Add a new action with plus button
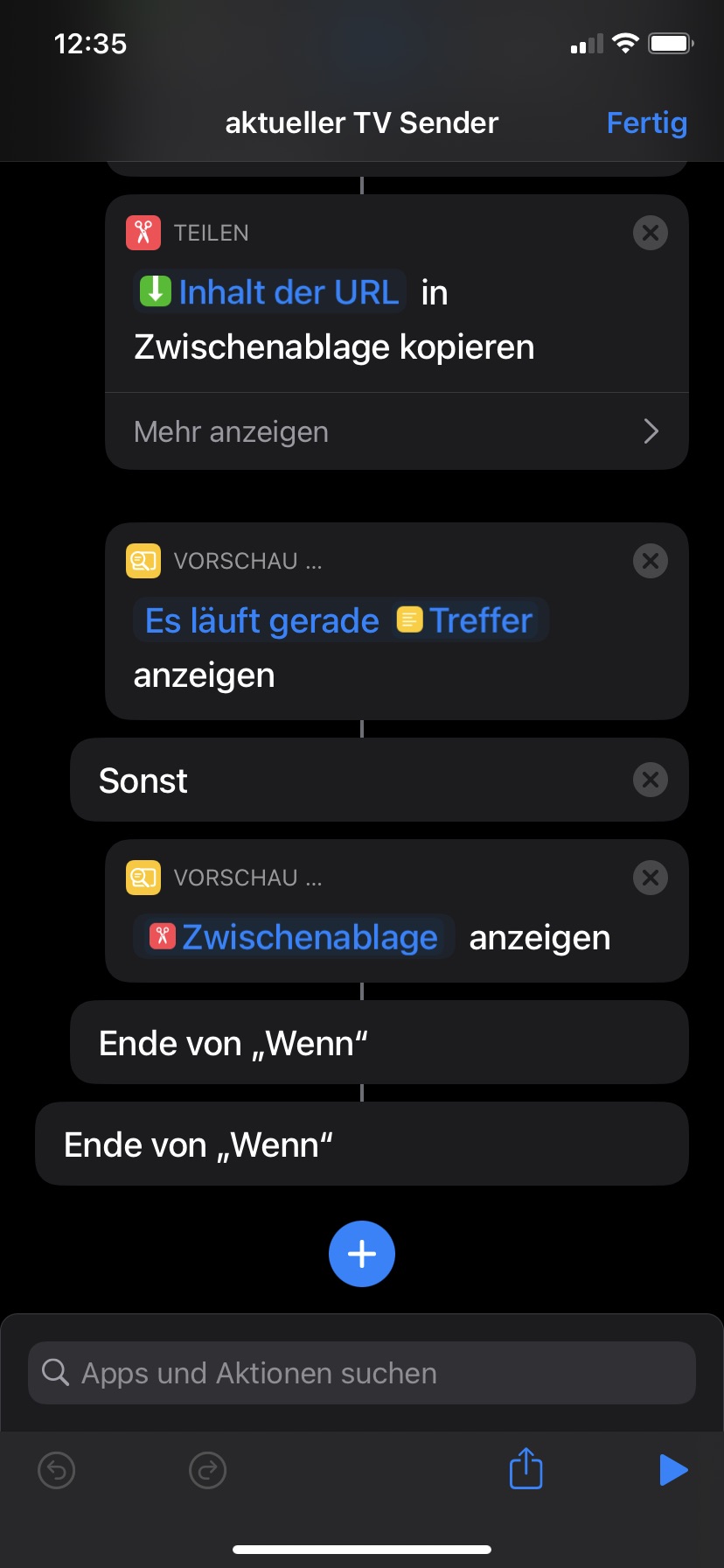The width and height of the screenshot is (724, 1568). 362,1254
